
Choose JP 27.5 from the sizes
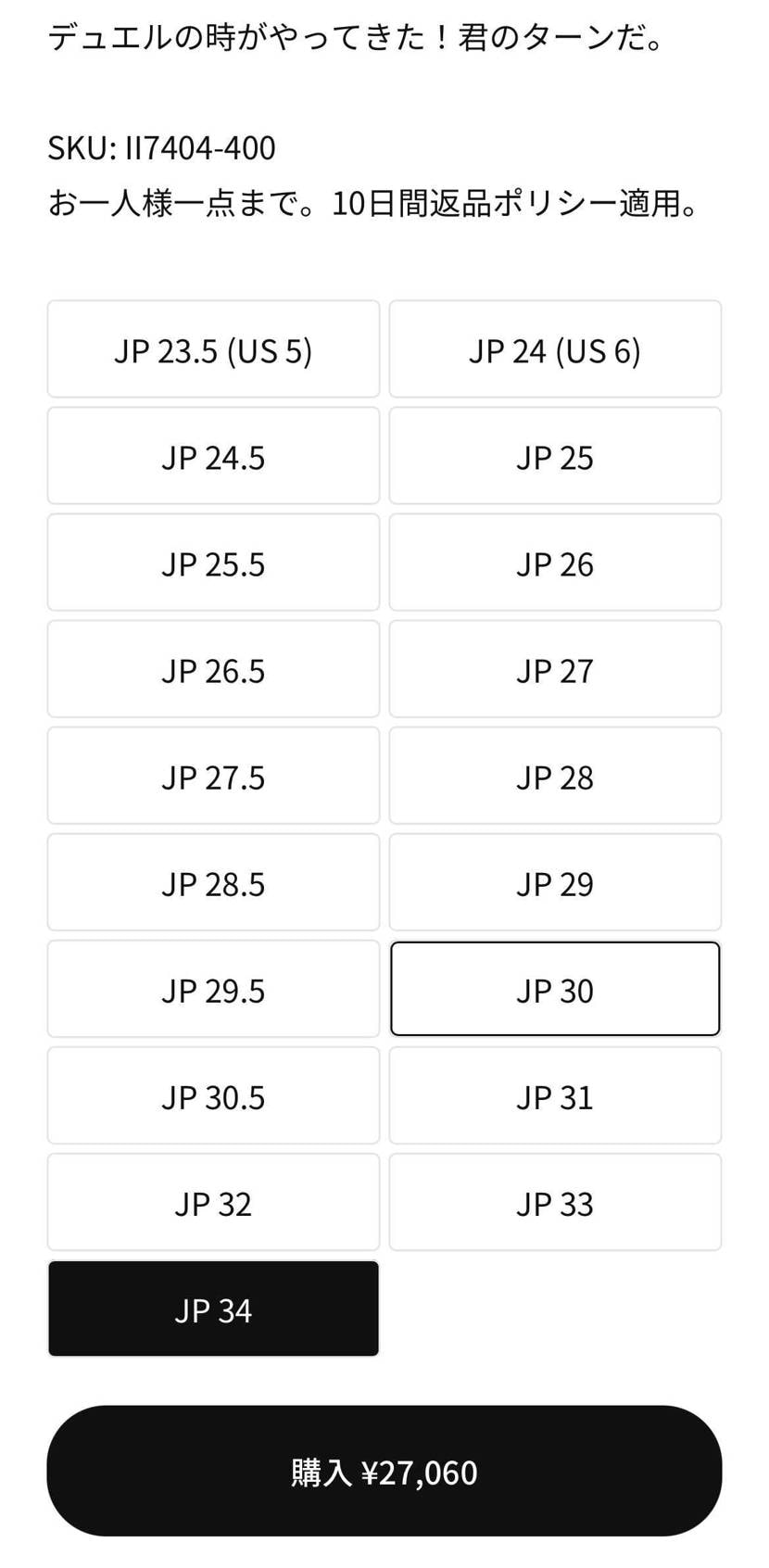(213, 776)
